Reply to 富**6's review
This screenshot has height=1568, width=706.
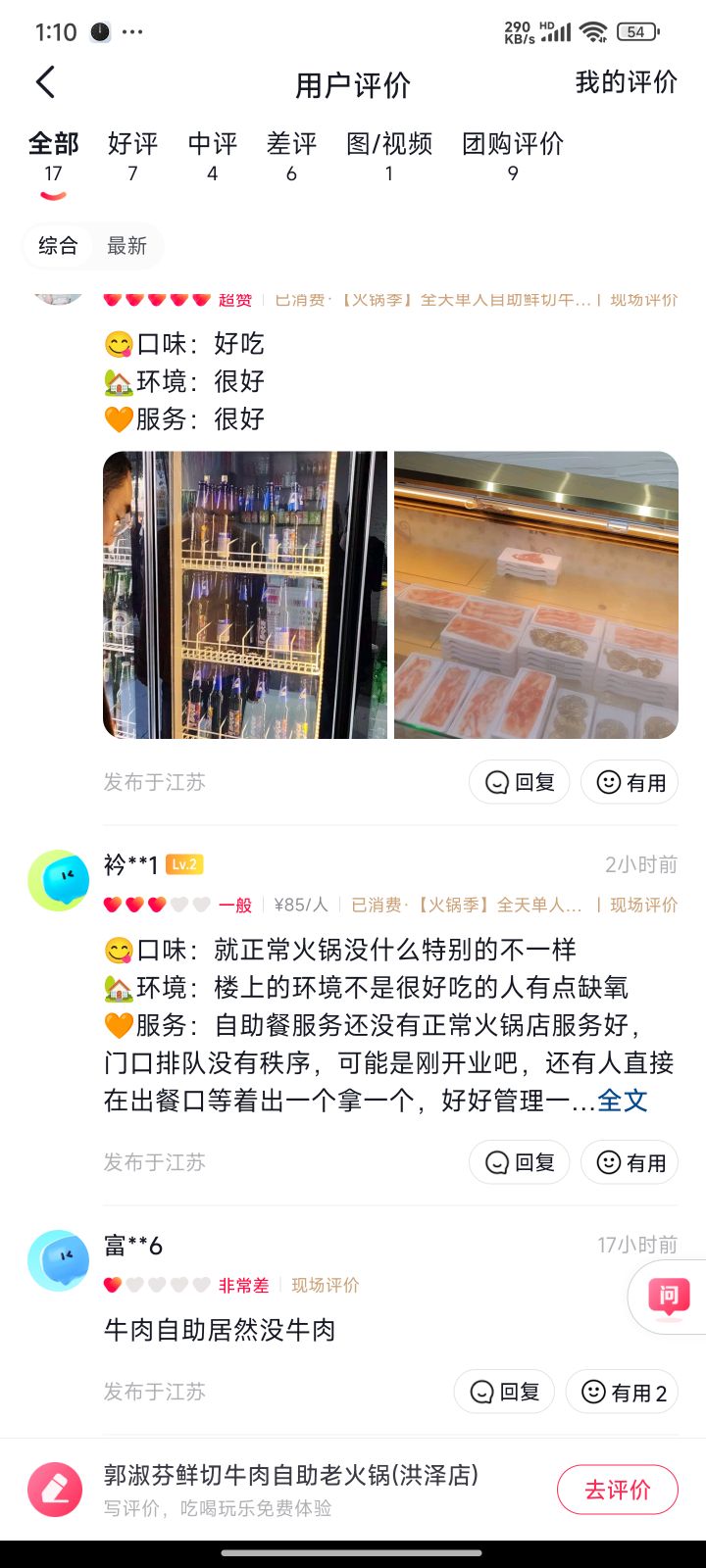[504, 1392]
